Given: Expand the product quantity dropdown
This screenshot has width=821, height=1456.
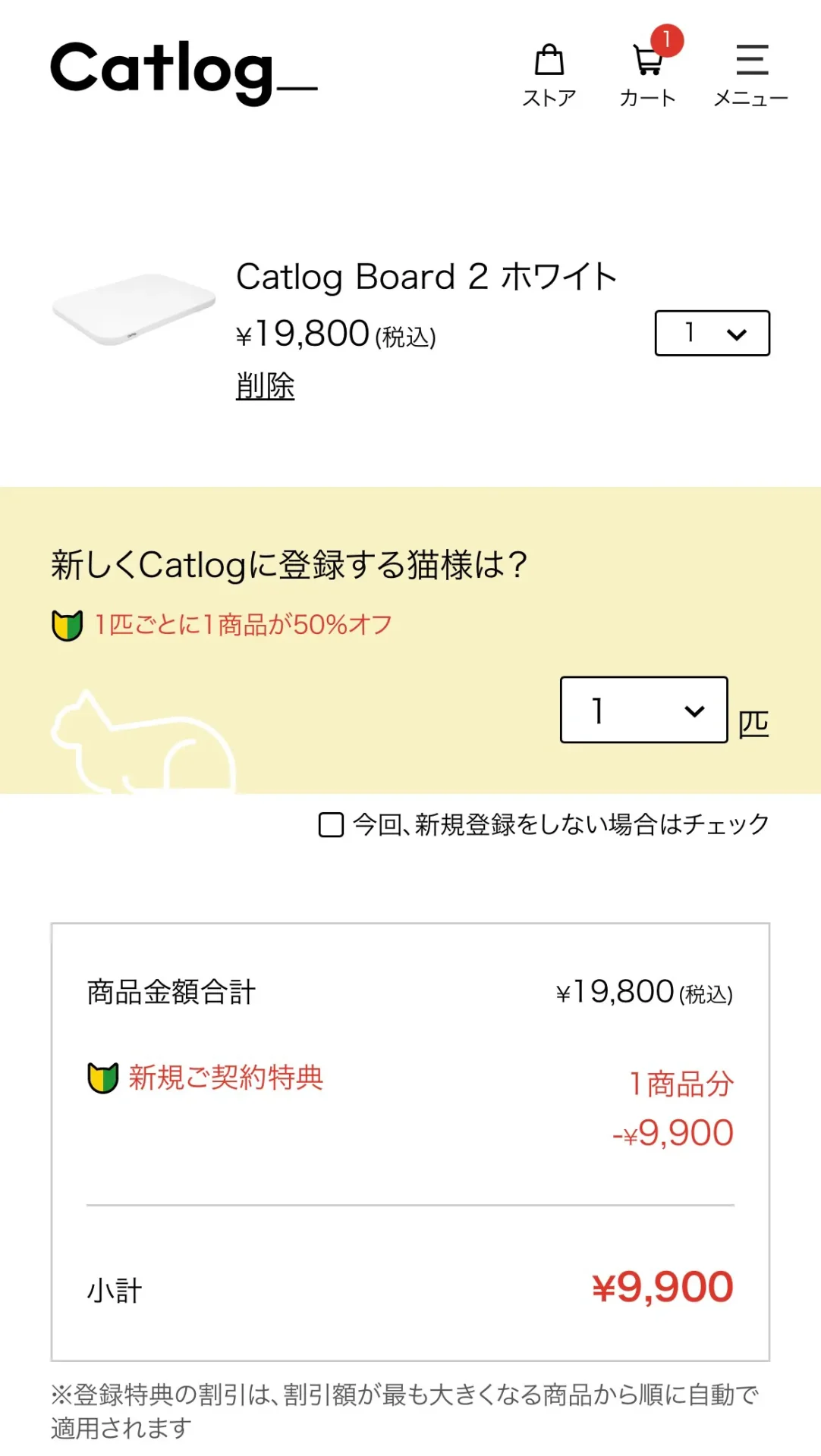Looking at the screenshot, I should (x=712, y=333).
